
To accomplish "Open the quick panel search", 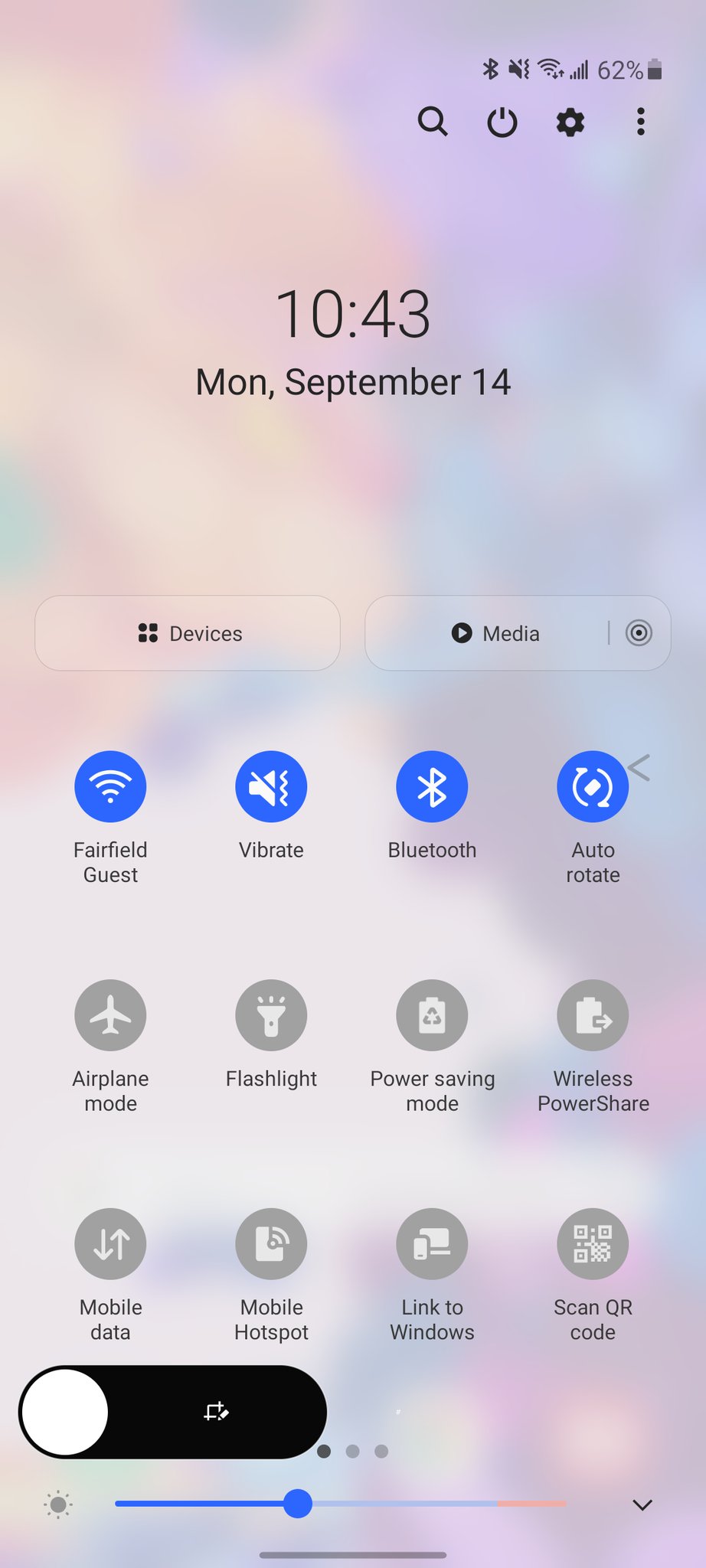I will (x=433, y=122).
